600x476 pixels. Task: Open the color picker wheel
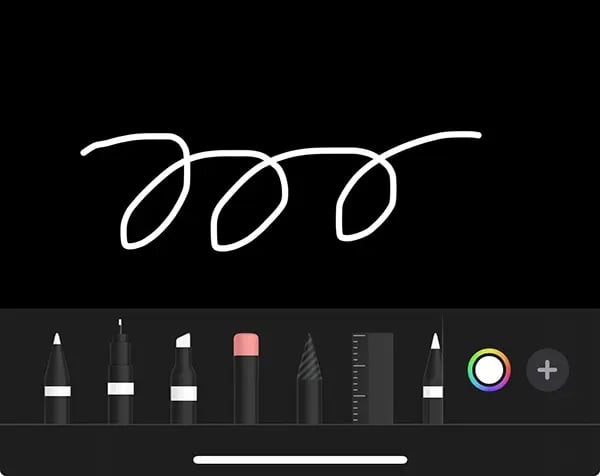point(488,371)
